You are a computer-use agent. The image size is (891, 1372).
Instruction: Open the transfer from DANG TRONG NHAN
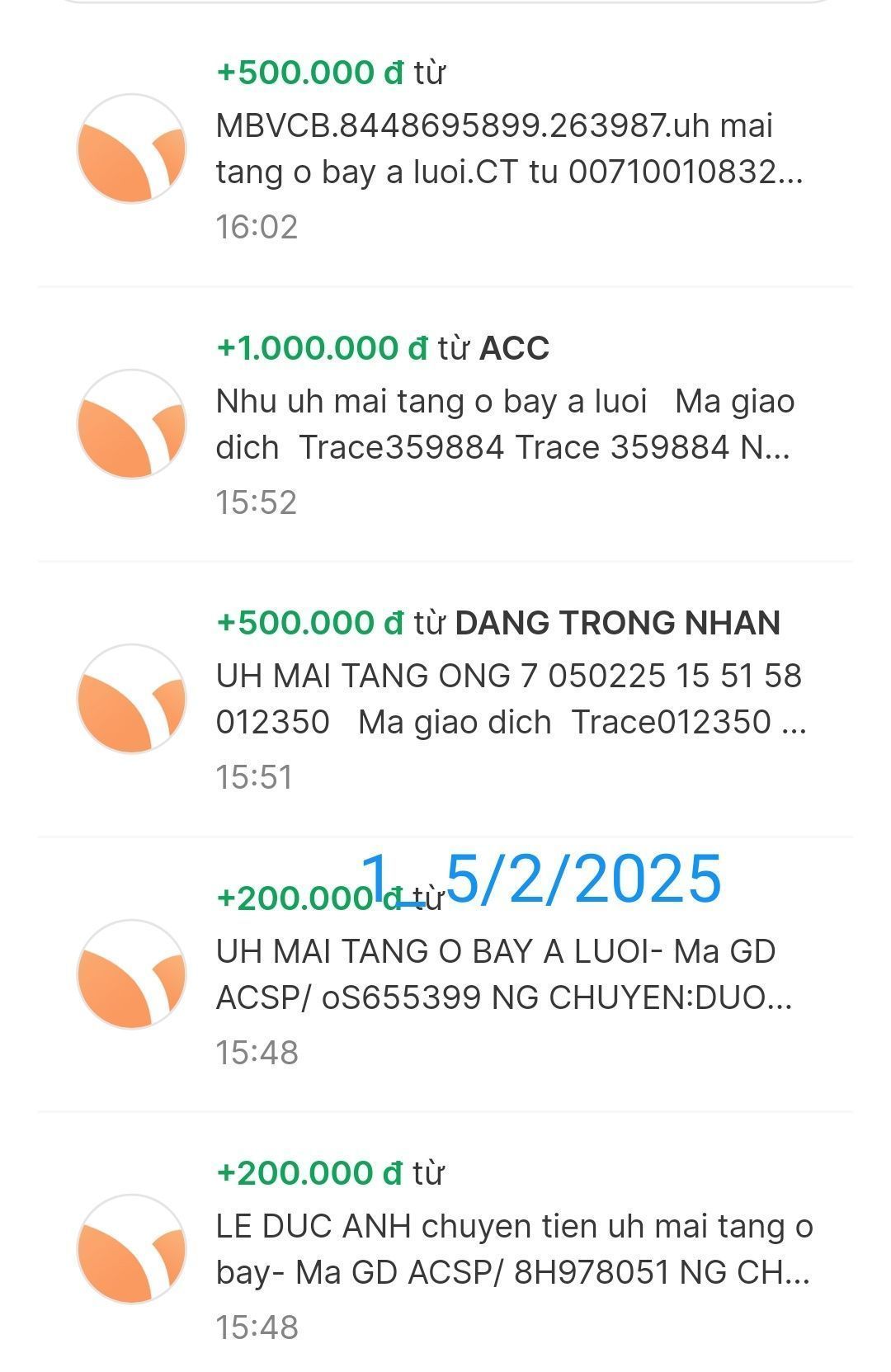(510, 700)
